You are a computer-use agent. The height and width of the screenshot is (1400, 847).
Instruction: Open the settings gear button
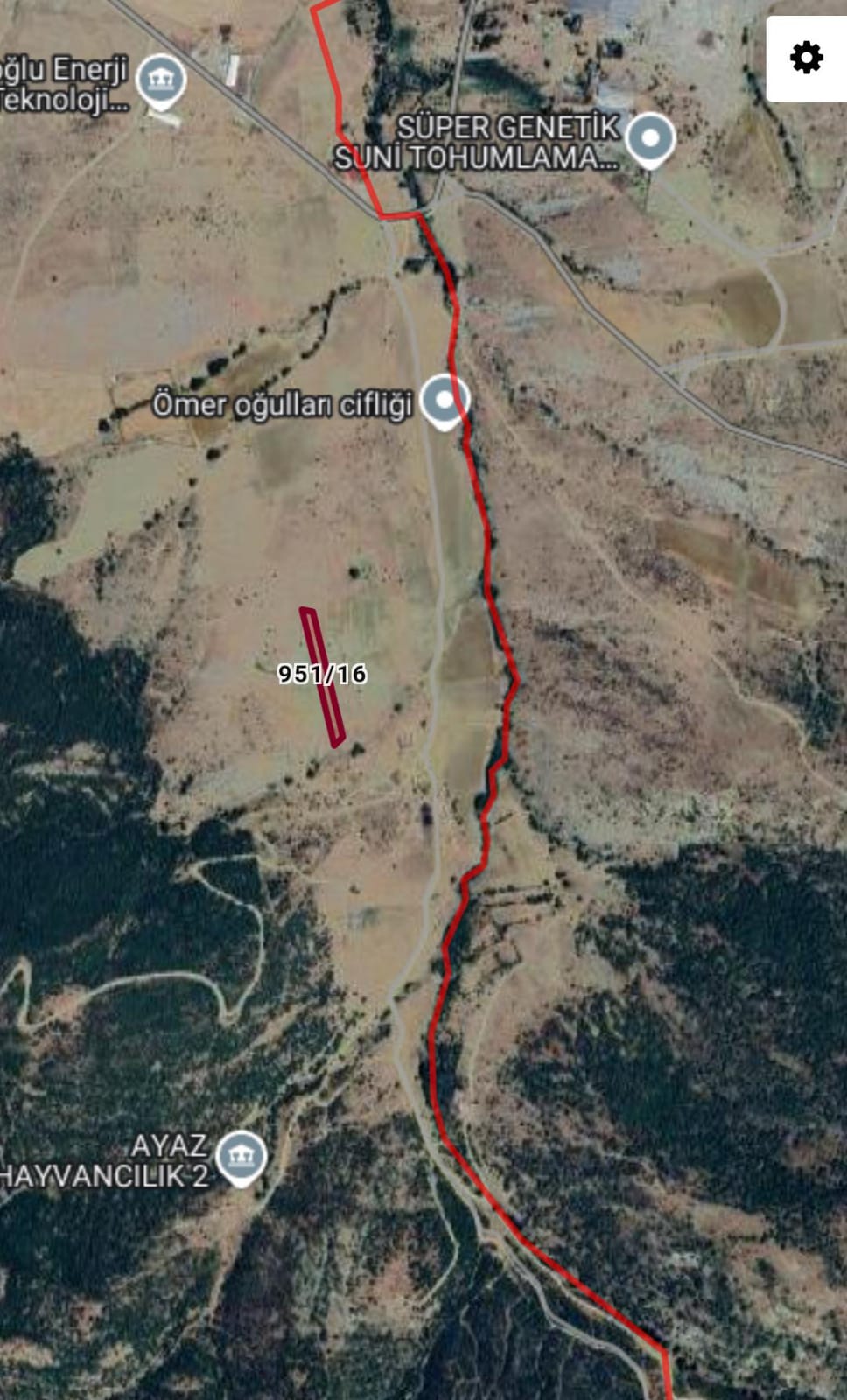[x=806, y=59]
